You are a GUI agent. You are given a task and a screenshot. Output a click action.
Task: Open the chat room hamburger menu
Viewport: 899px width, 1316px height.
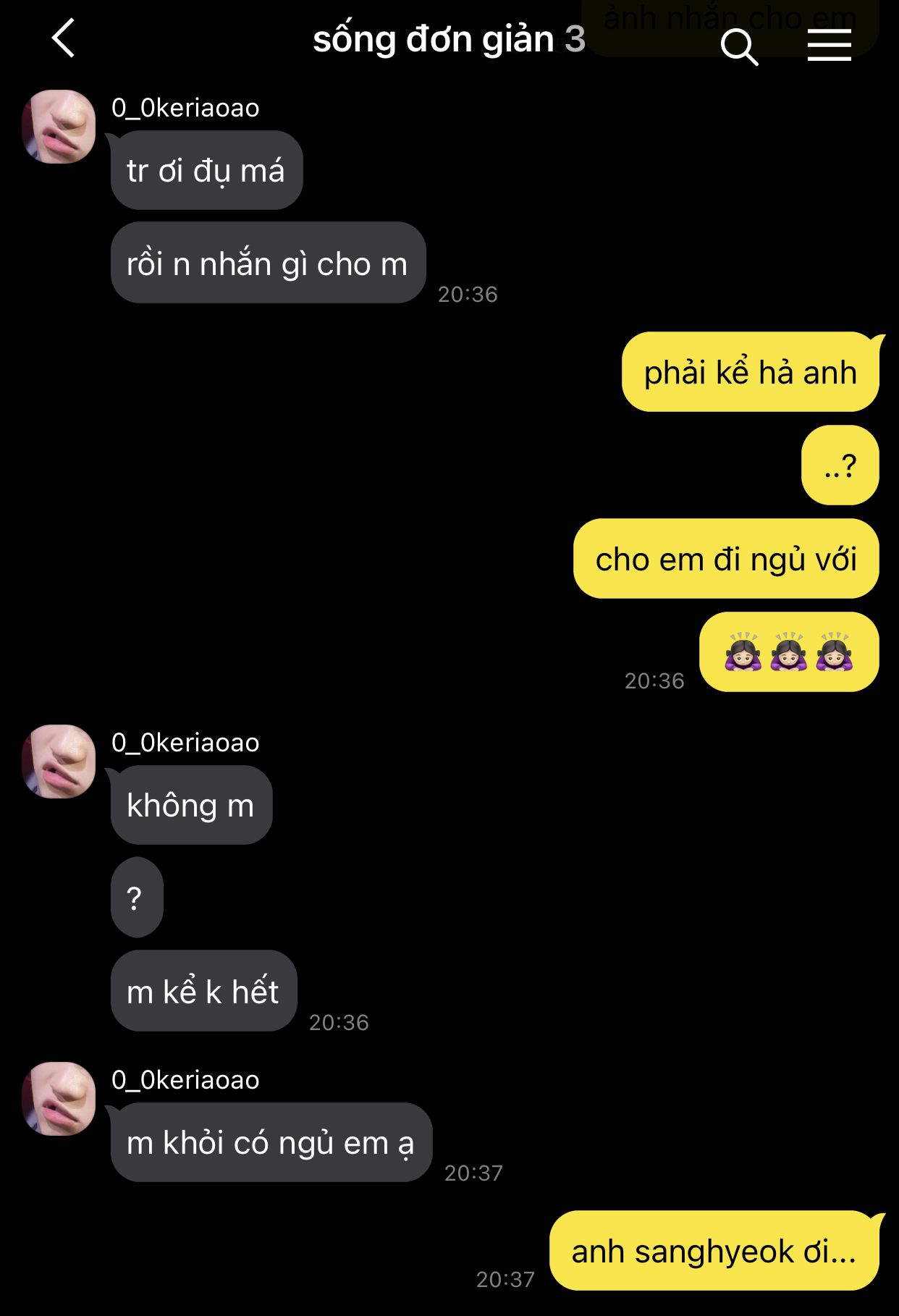(x=829, y=46)
